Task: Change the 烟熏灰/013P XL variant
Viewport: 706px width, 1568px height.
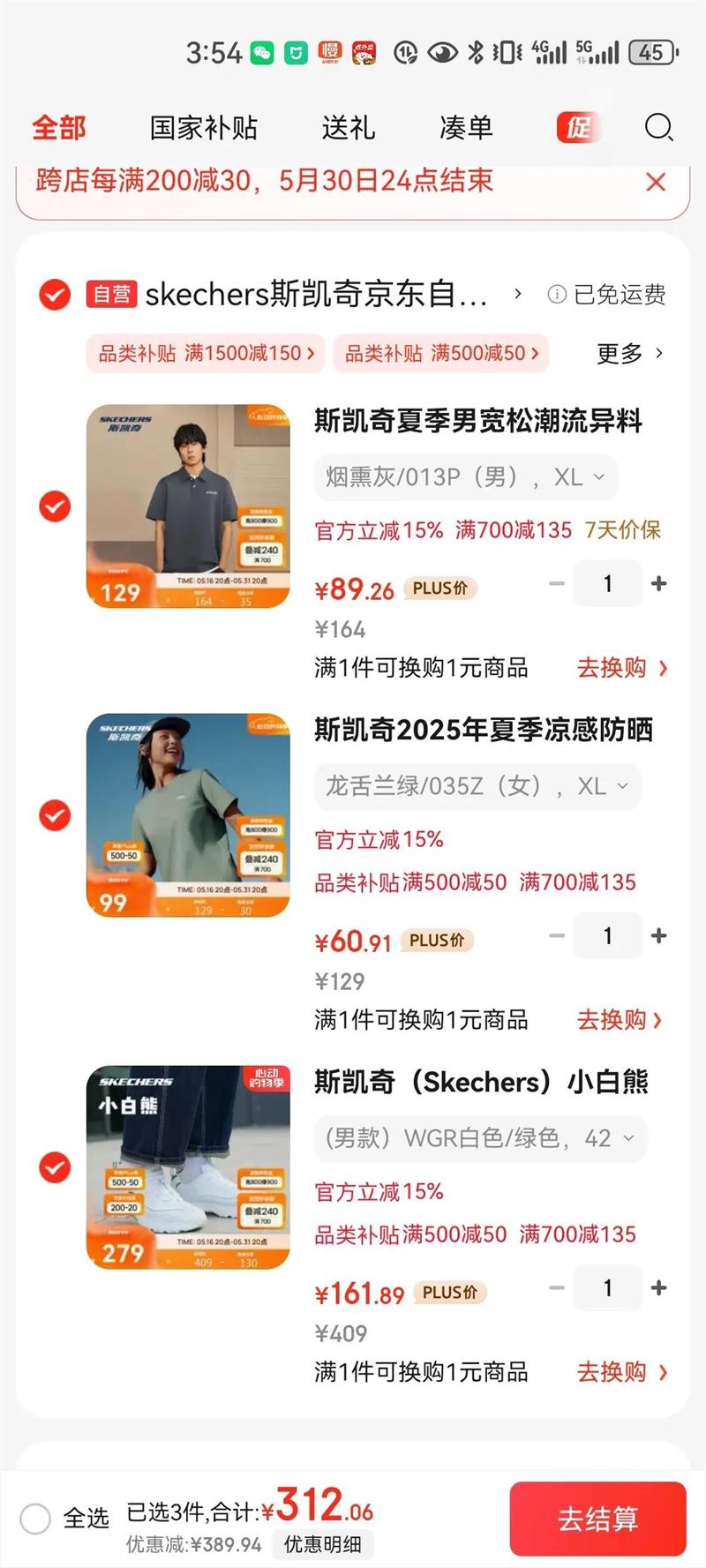Action: [465, 477]
